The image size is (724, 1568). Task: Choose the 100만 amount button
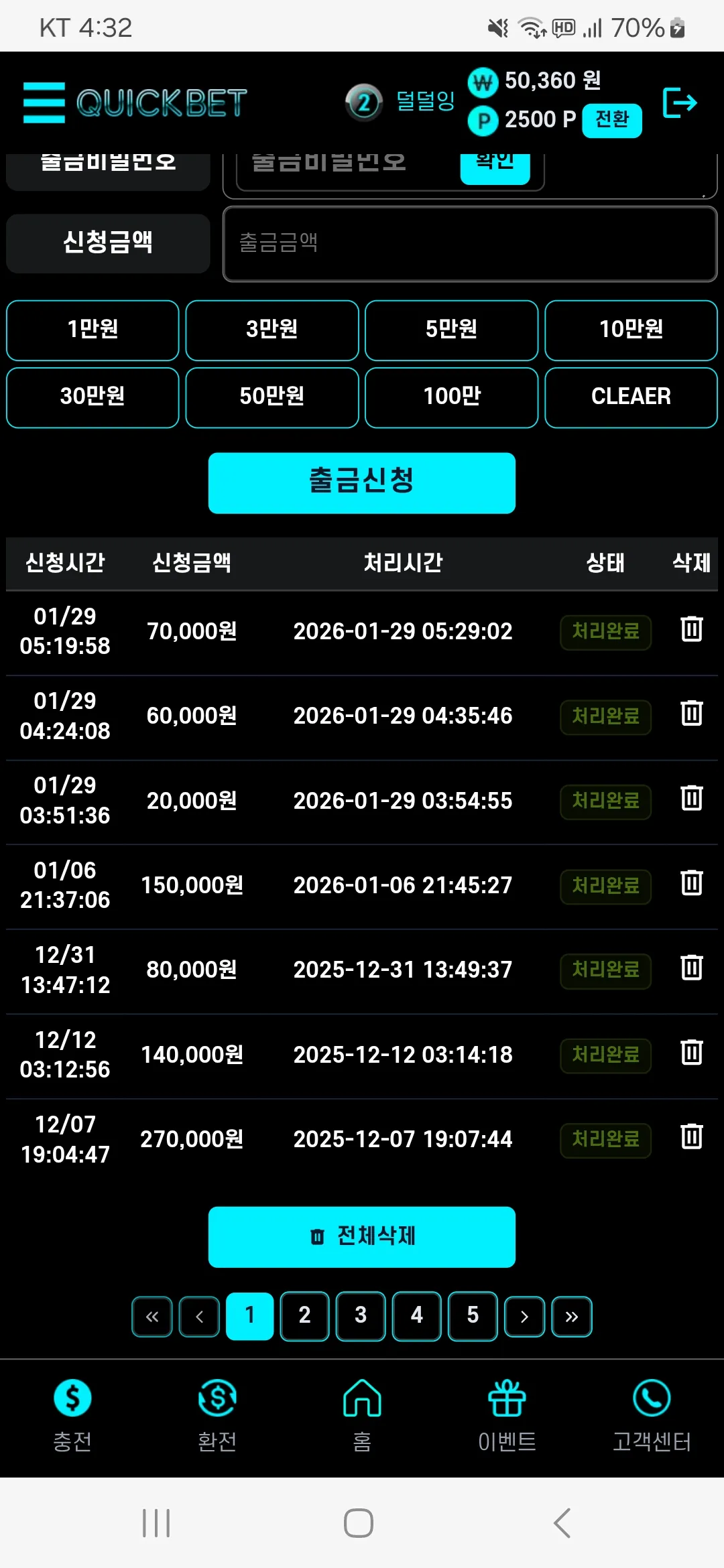pyautogui.click(x=452, y=397)
